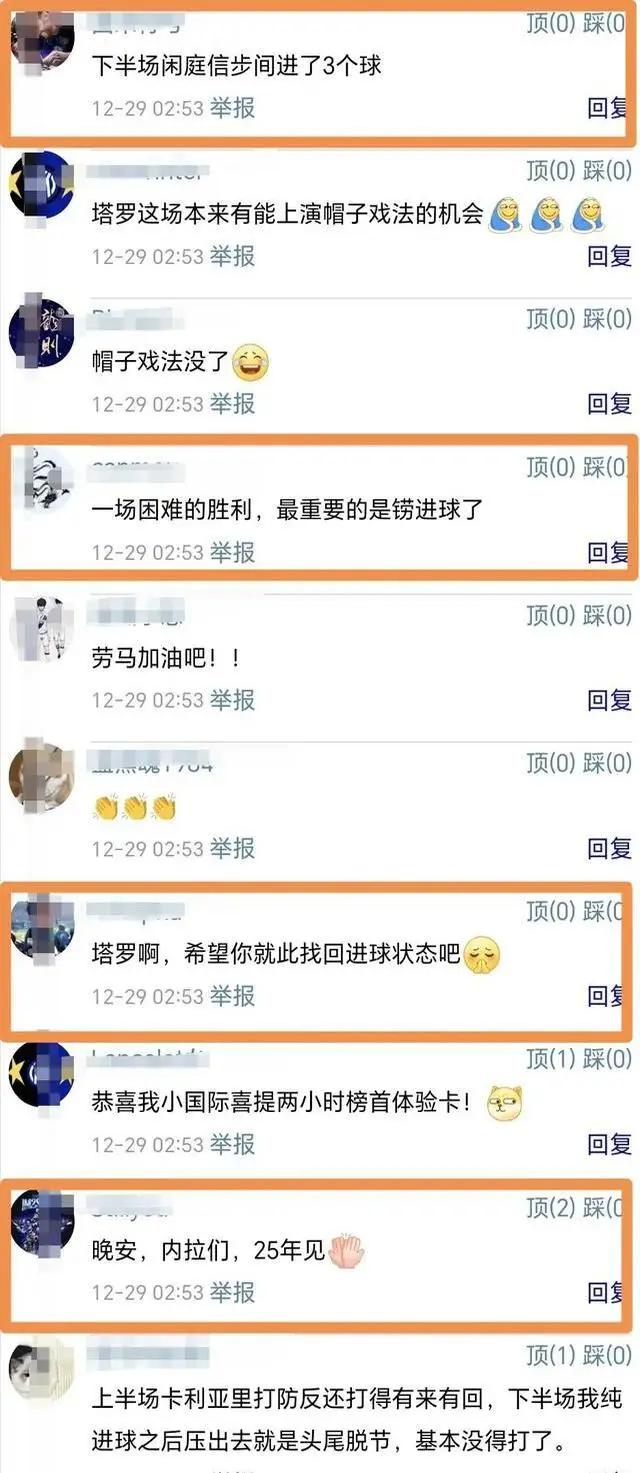
Task: Downvote the "帽子戏法没了" comment
Action: pyautogui.click(x=608, y=320)
